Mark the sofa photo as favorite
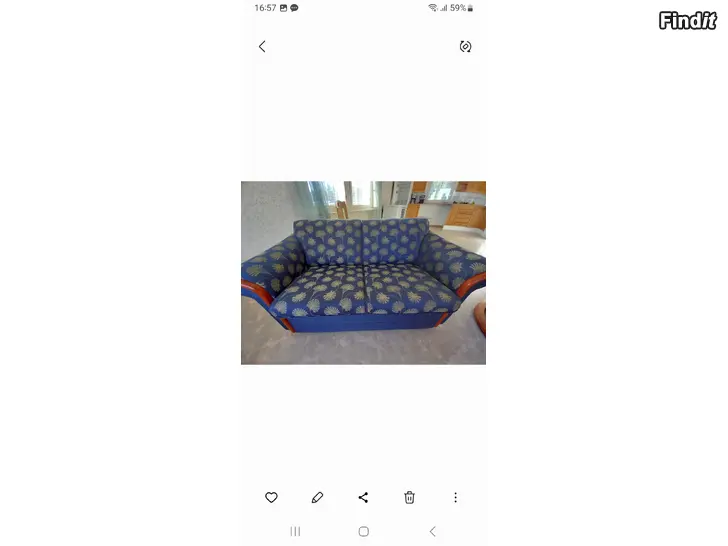The image size is (728, 546). 271,497
